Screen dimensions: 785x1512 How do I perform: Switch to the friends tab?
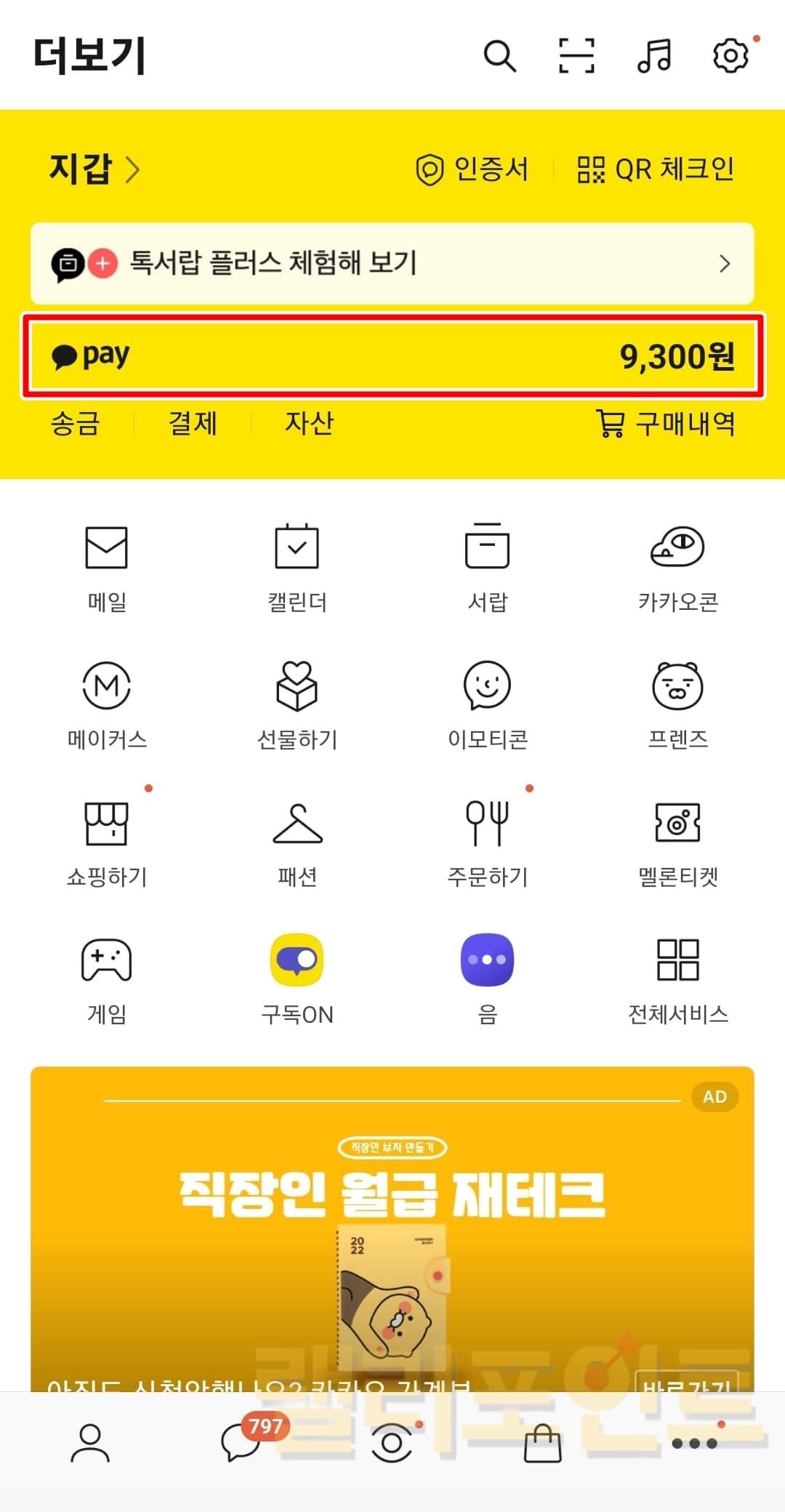pos(90,1442)
